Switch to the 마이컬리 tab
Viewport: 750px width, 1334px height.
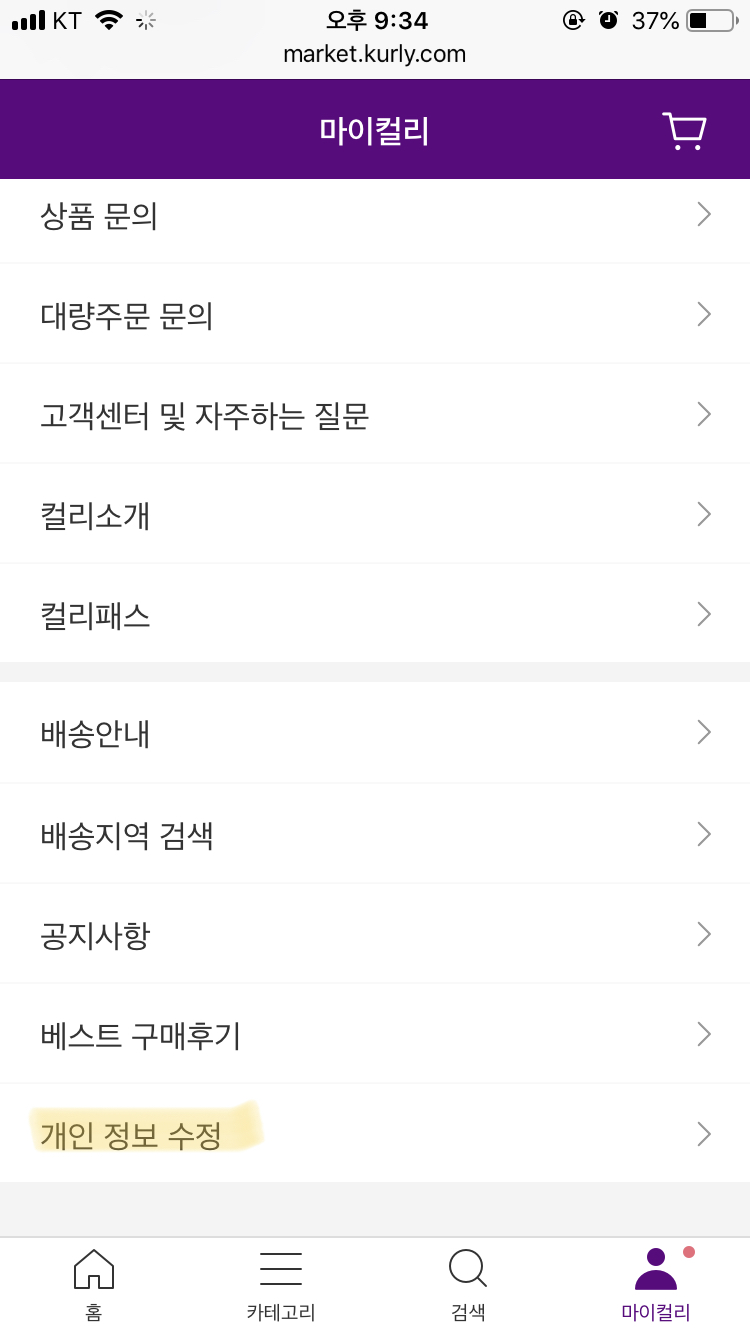(x=655, y=1285)
